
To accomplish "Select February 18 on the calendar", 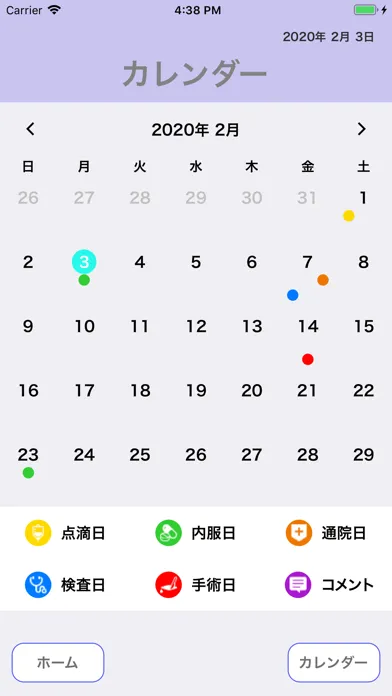I will [140, 391].
